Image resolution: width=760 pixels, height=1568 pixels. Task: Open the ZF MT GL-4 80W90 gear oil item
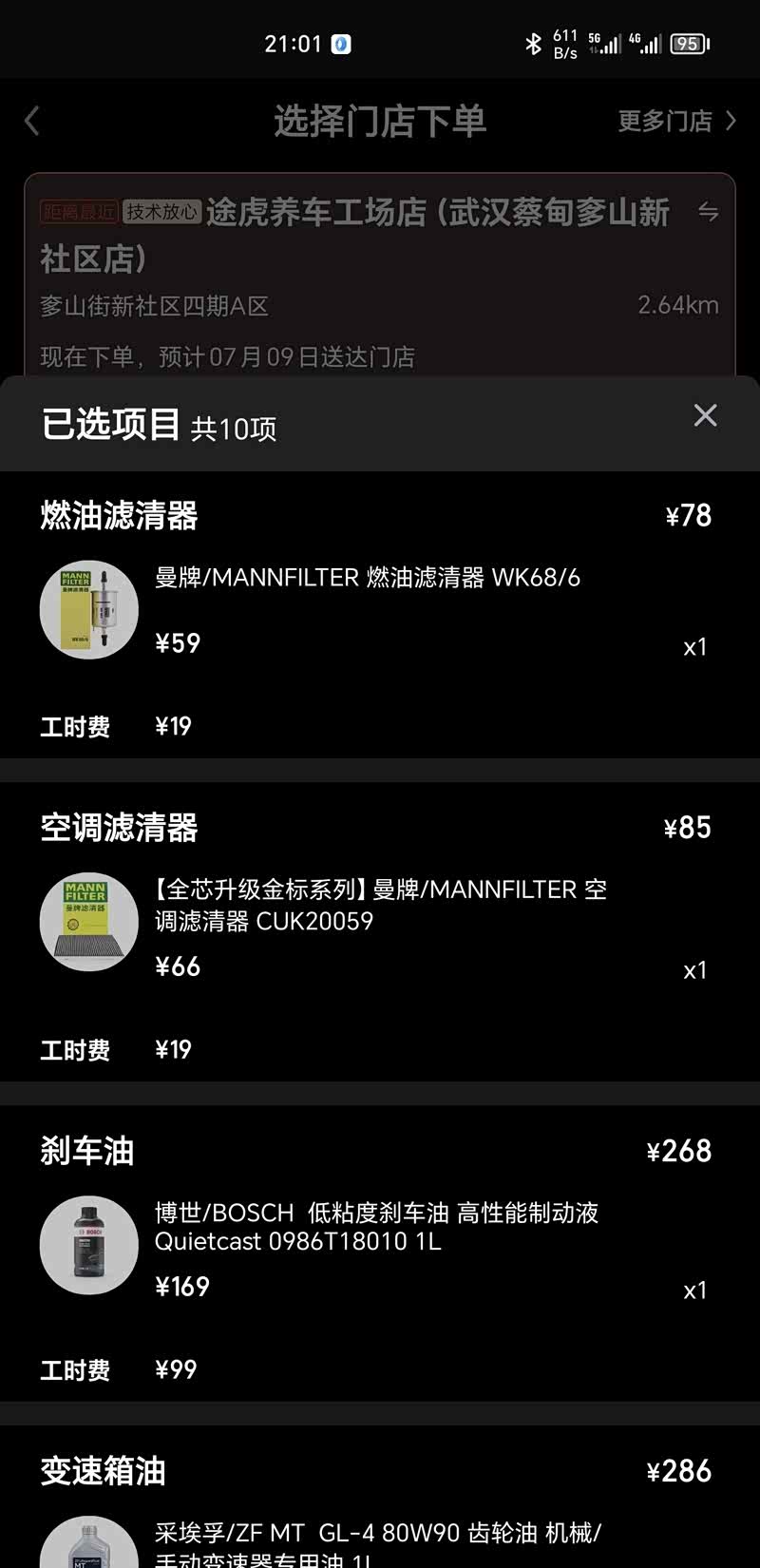pos(377,1541)
